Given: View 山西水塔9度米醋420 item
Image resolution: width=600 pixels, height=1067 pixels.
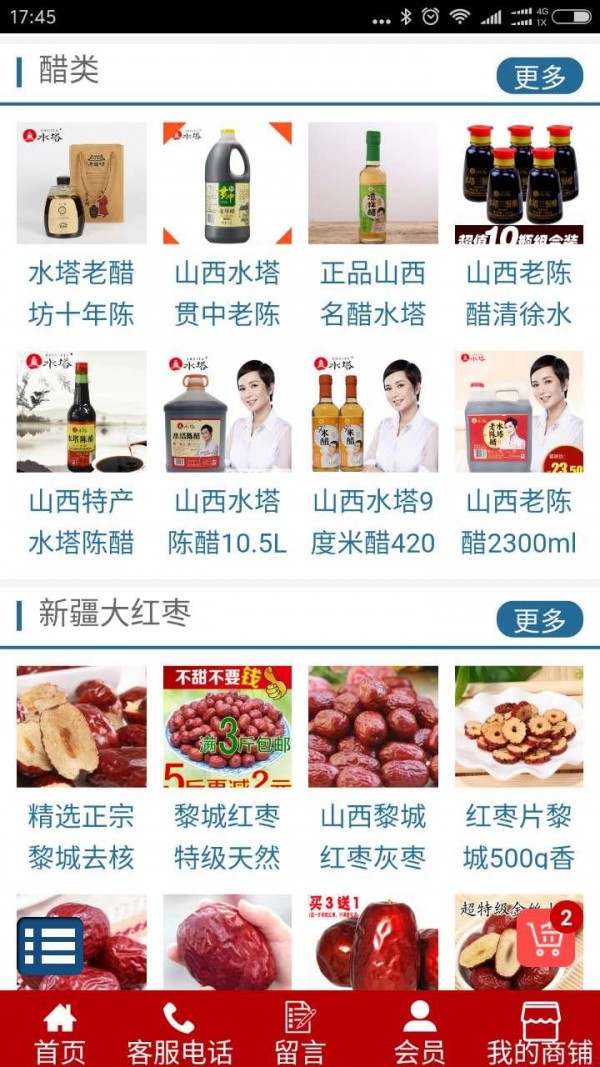Looking at the screenshot, I should tap(373, 455).
